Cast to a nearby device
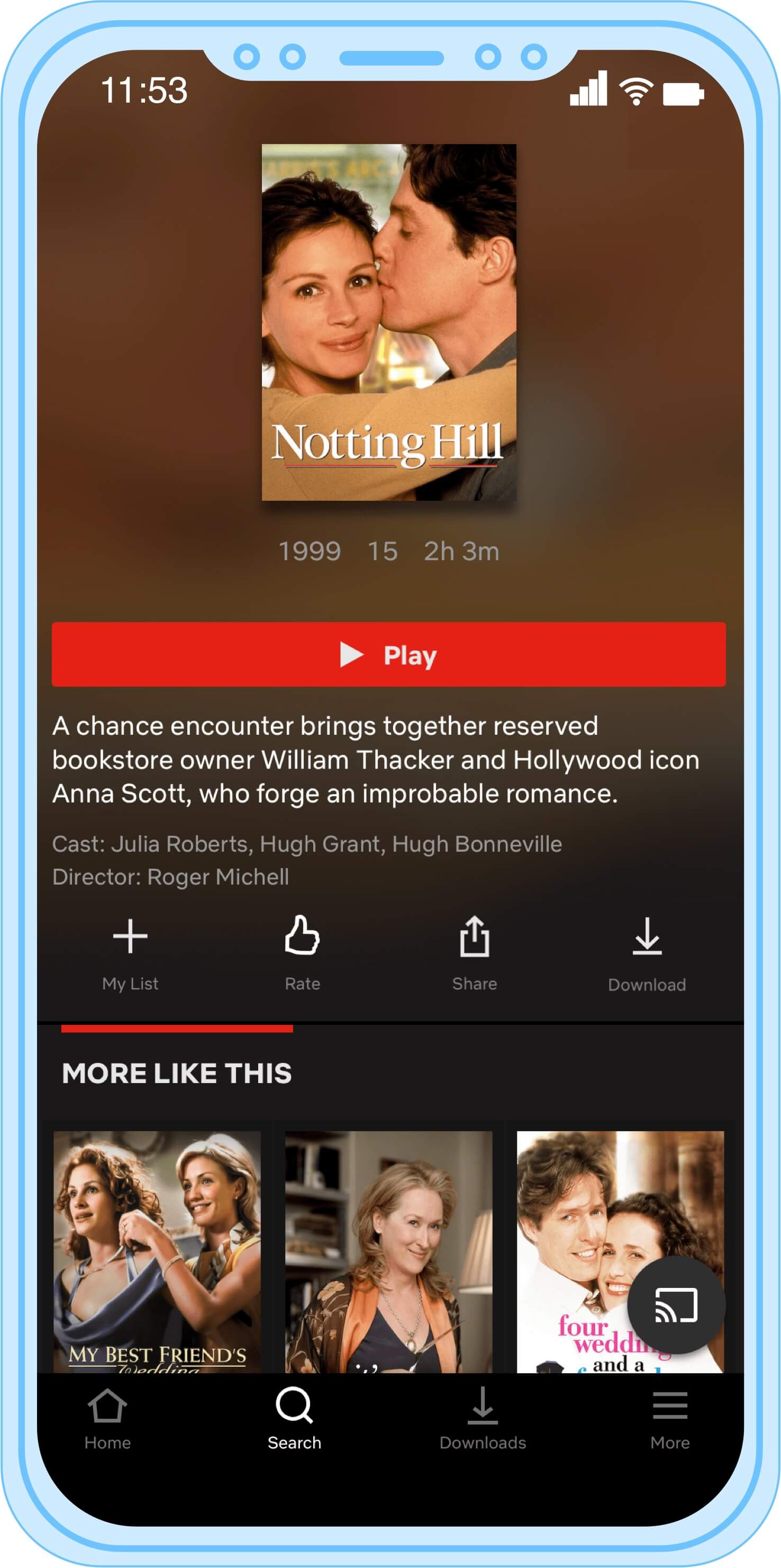The height and width of the screenshot is (1568, 781). coord(676,1304)
